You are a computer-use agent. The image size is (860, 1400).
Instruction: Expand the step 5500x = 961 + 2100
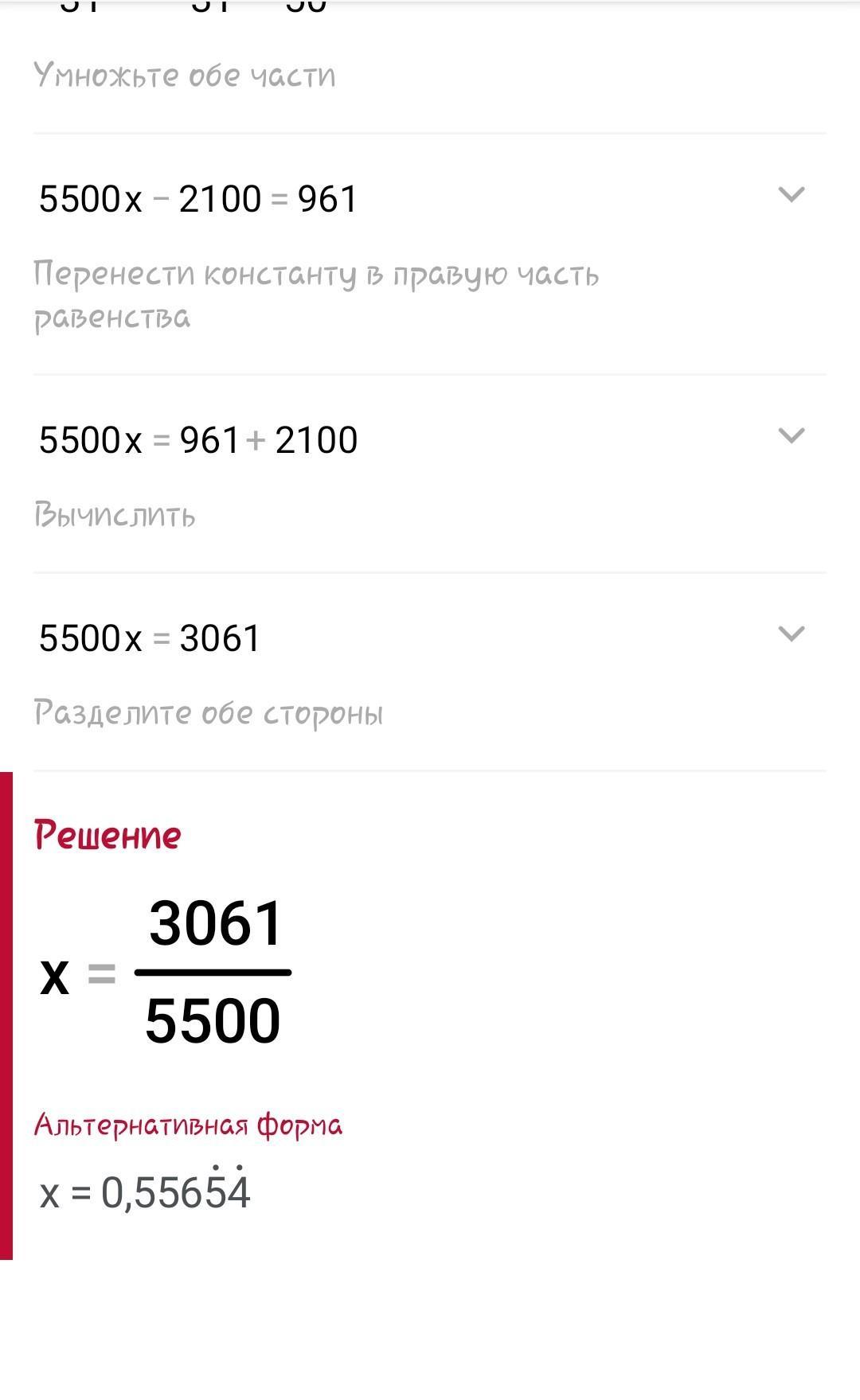(x=791, y=436)
